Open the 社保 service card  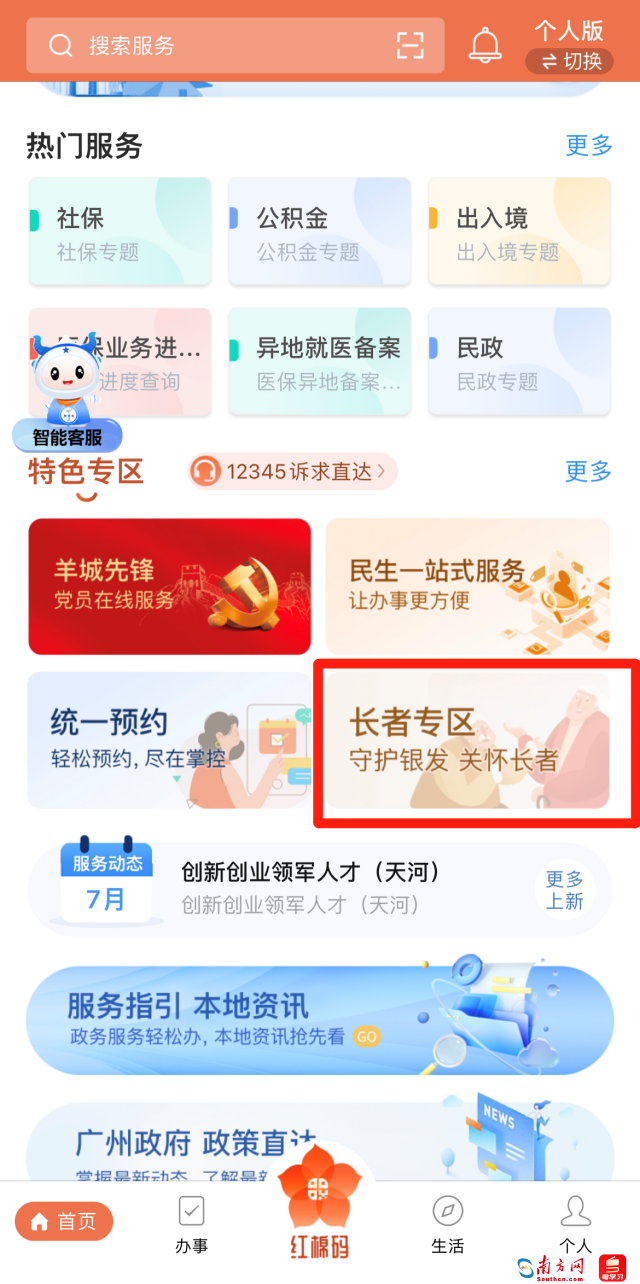click(x=120, y=232)
